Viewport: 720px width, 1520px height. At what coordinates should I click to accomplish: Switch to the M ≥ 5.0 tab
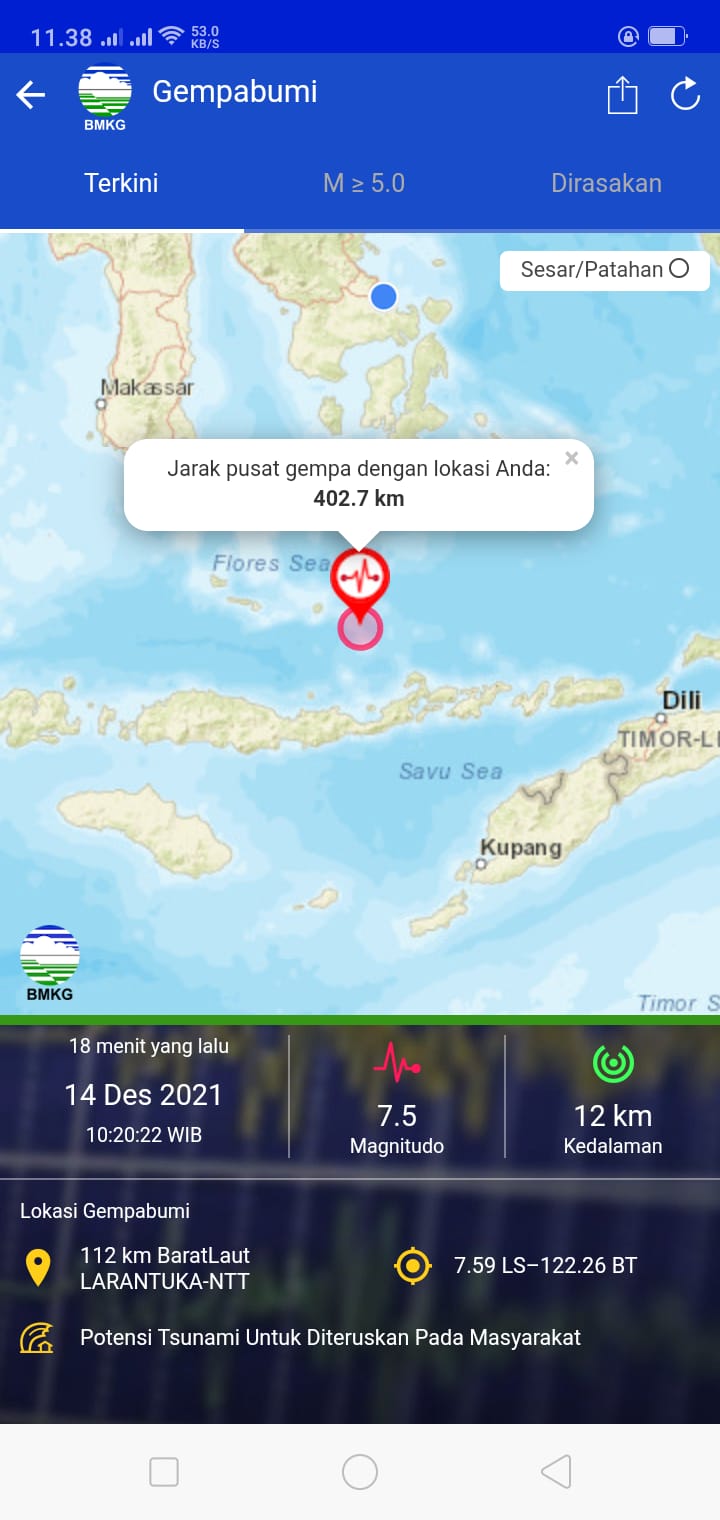[x=364, y=183]
